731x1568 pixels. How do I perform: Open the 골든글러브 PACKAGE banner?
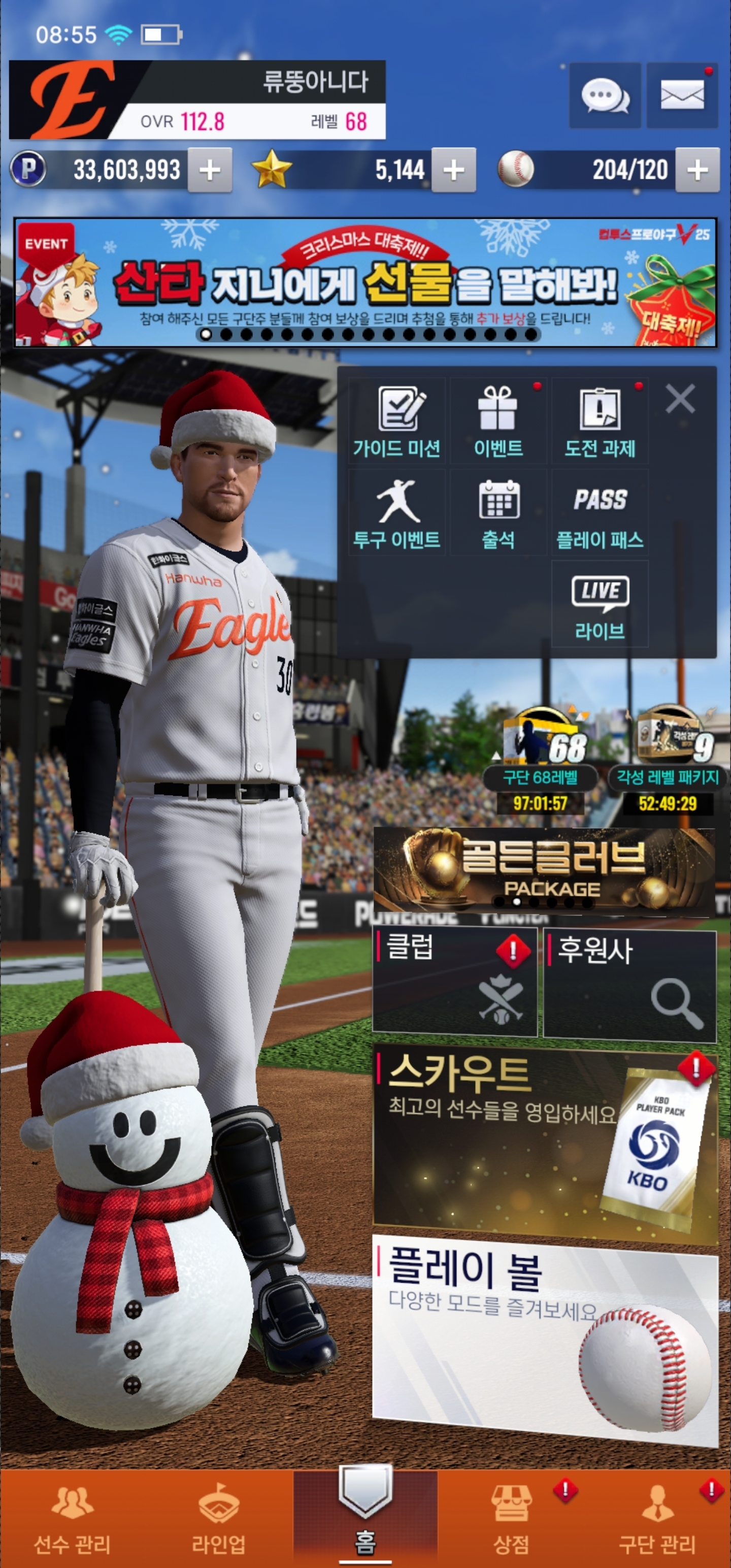(x=544, y=870)
